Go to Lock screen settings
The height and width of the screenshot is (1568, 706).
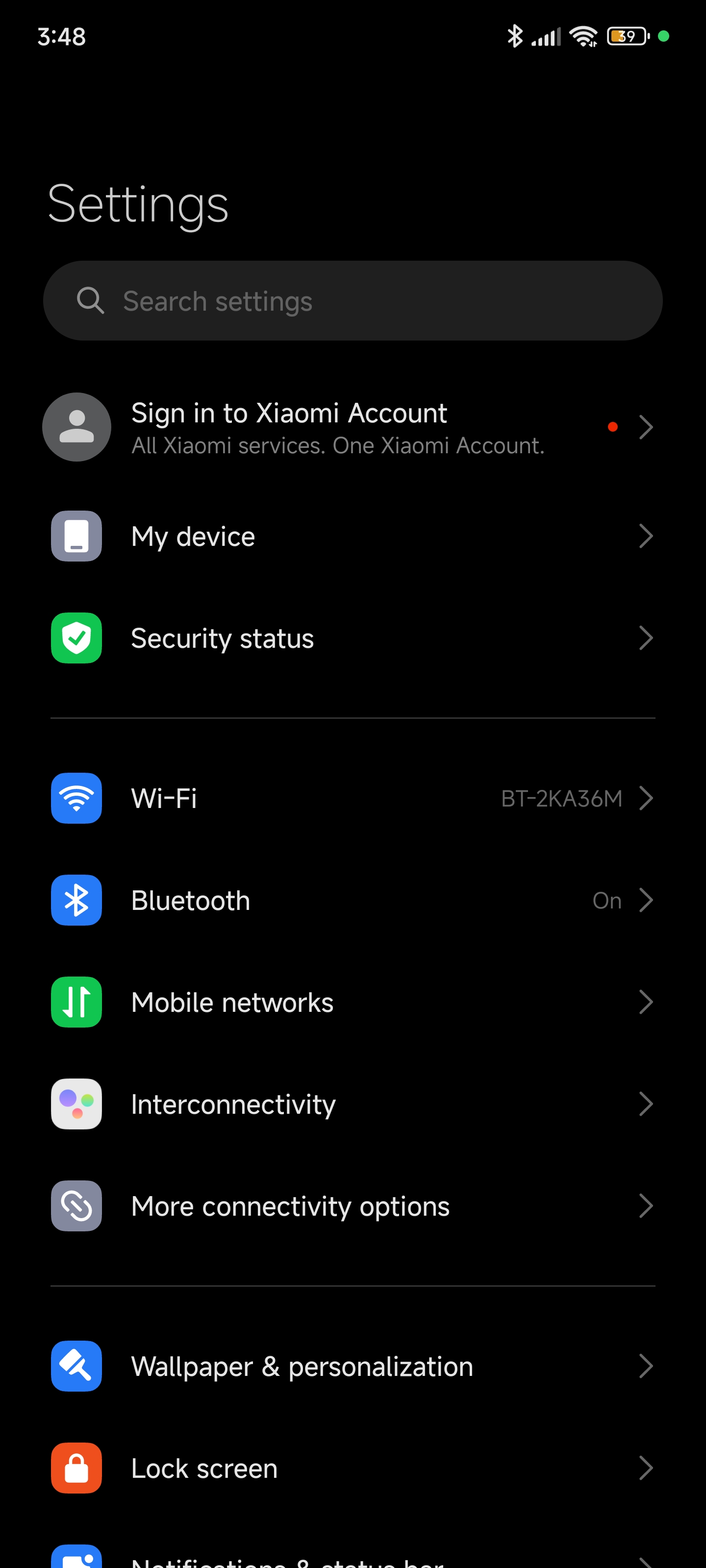tap(352, 1468)
